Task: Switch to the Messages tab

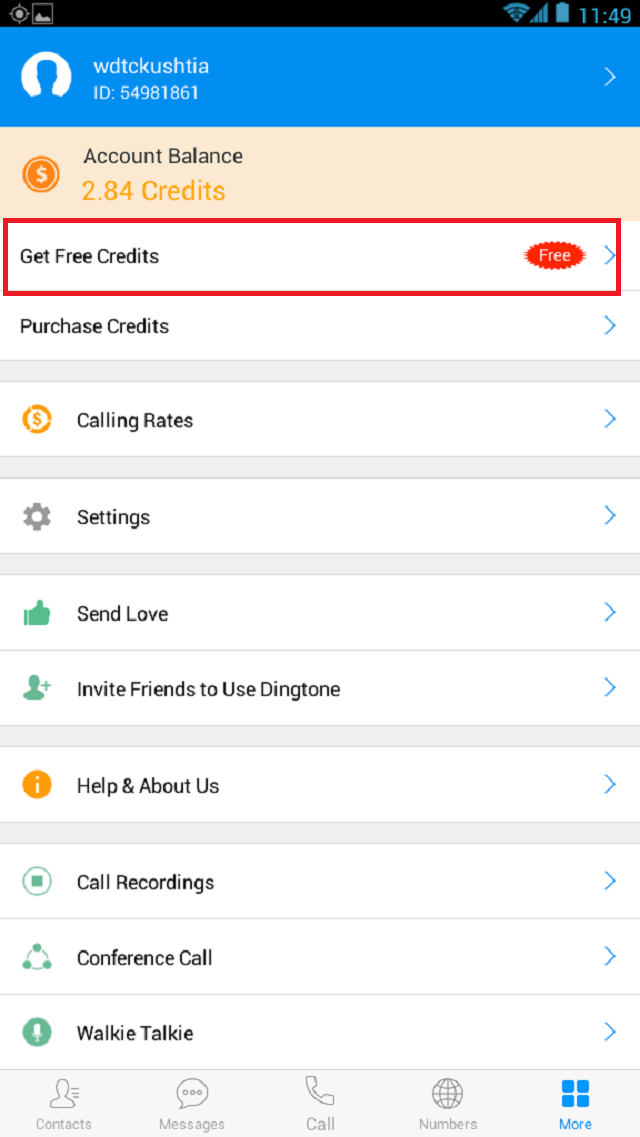Action: click(x=192, y=1103)
